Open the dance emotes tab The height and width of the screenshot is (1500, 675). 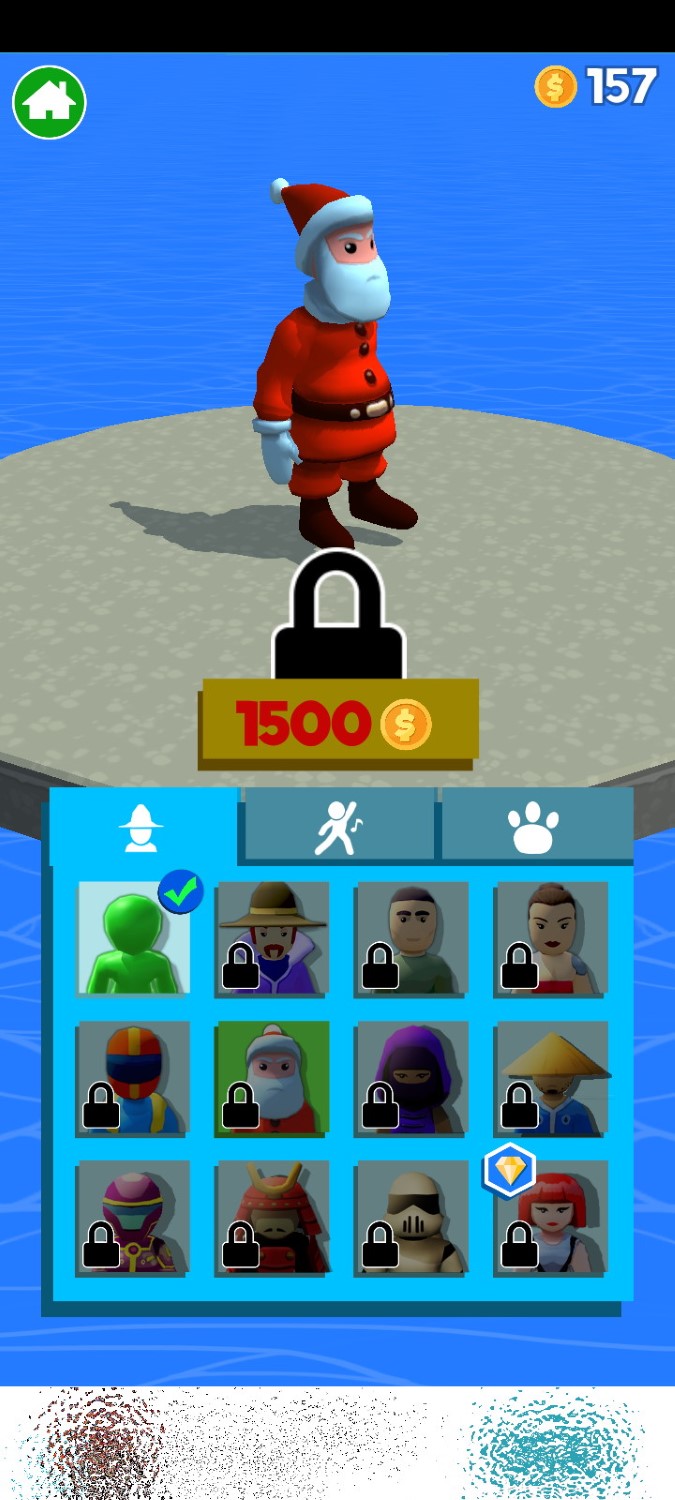339,827
